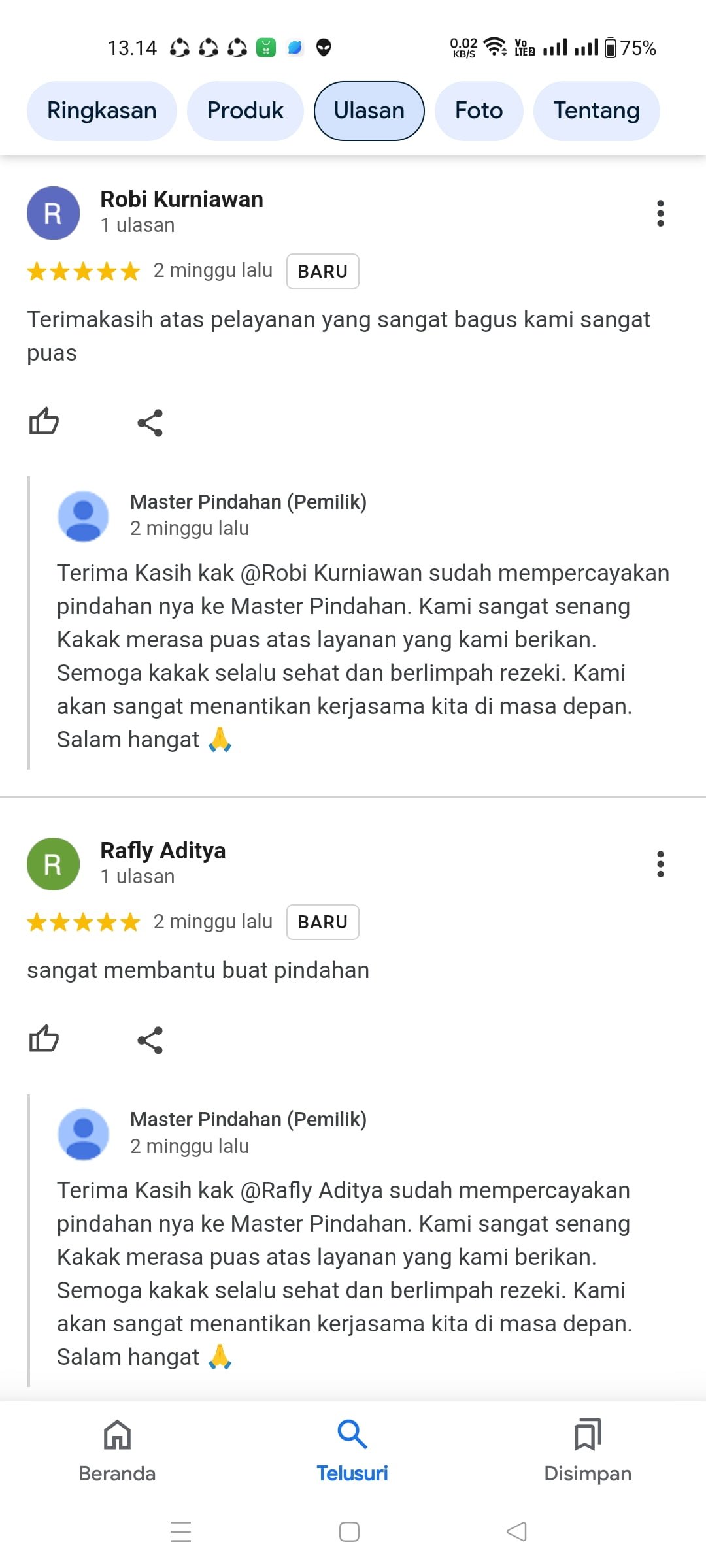Image resolution: width=706 pixels, height=1568 pixels.
Task: Share Robi Kurniawan's review
Action: point(150,423)
